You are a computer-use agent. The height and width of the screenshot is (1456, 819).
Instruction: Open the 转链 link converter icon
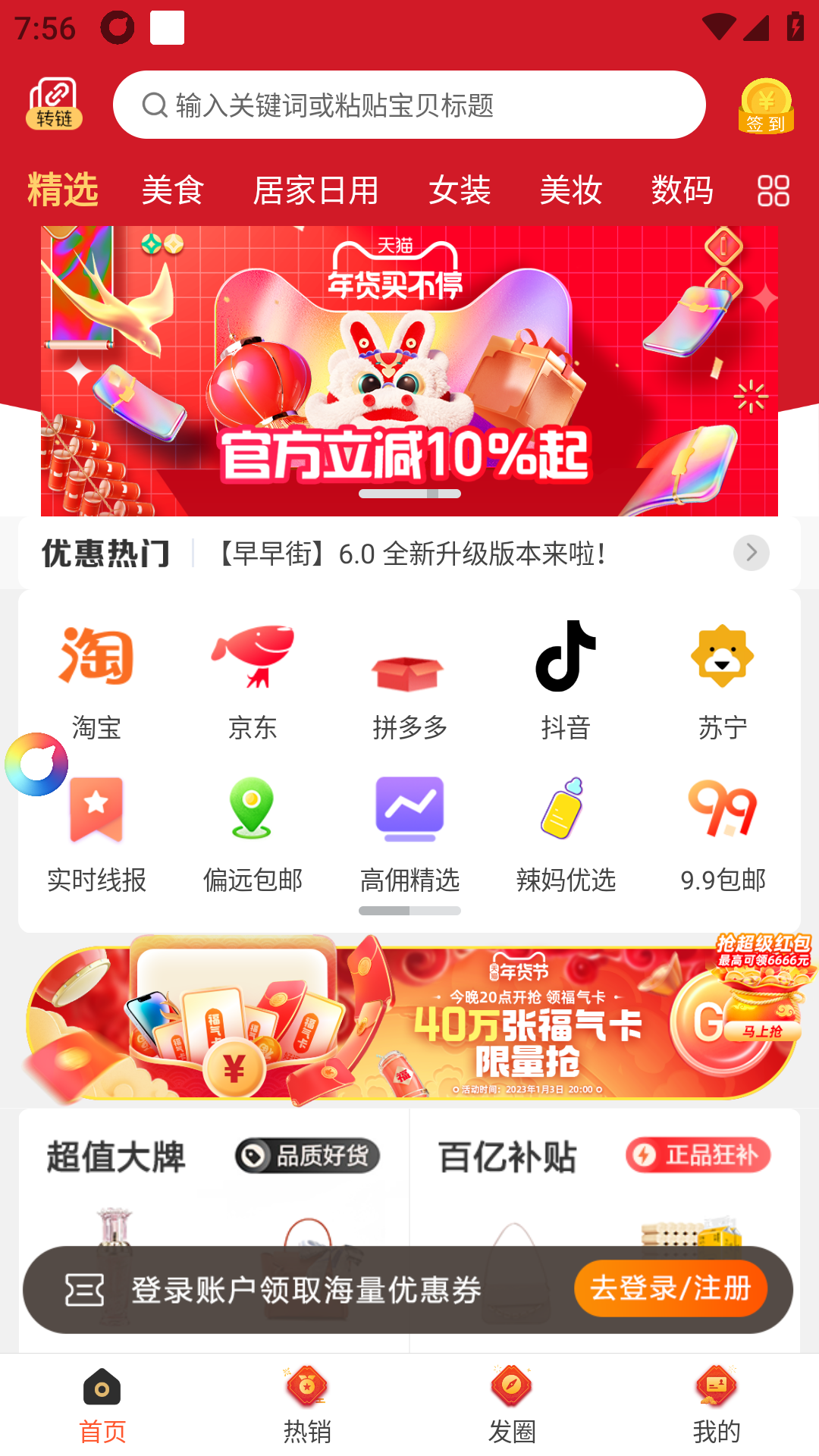[54, 104]
